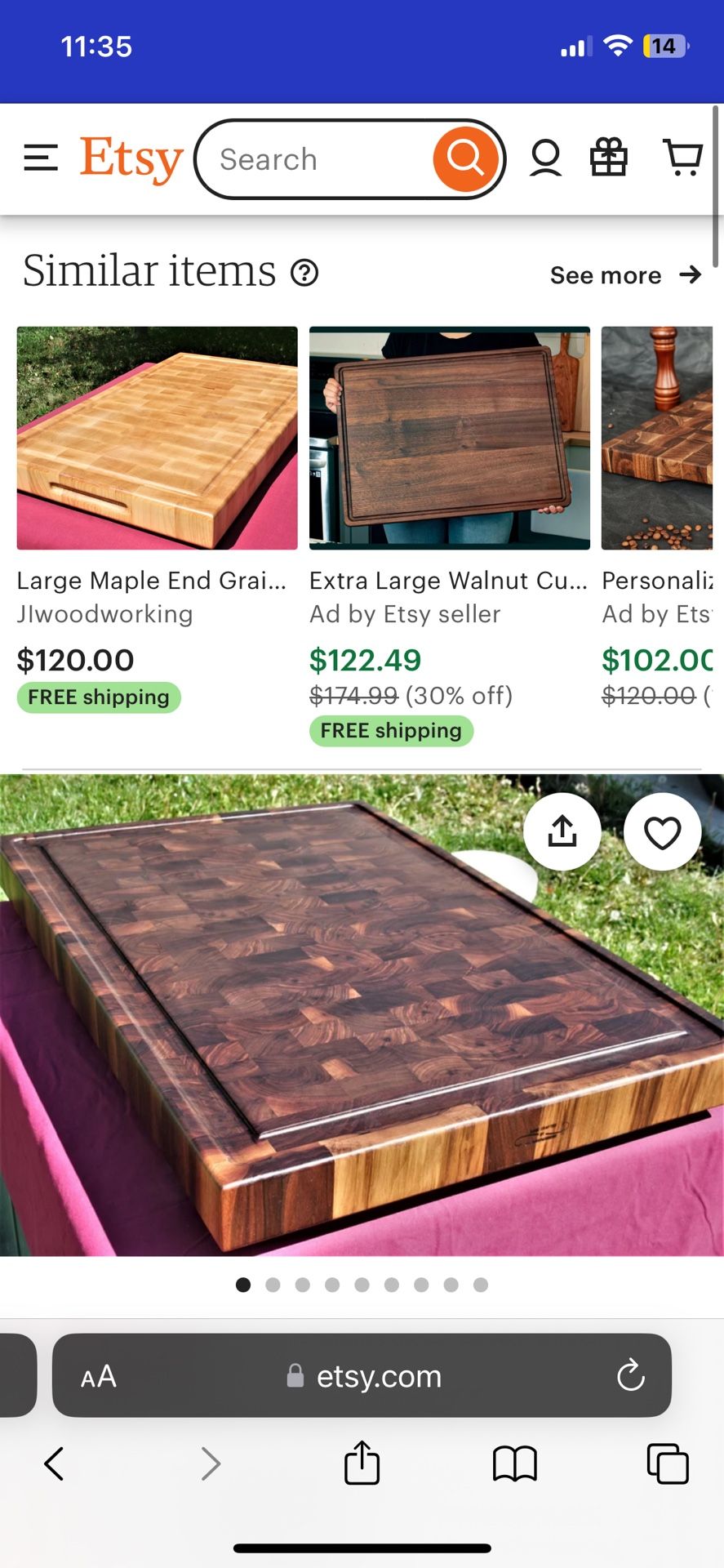This screenshot has width=724, height=1568.
Task: Open the shopping cart
Action: point(682,158)
